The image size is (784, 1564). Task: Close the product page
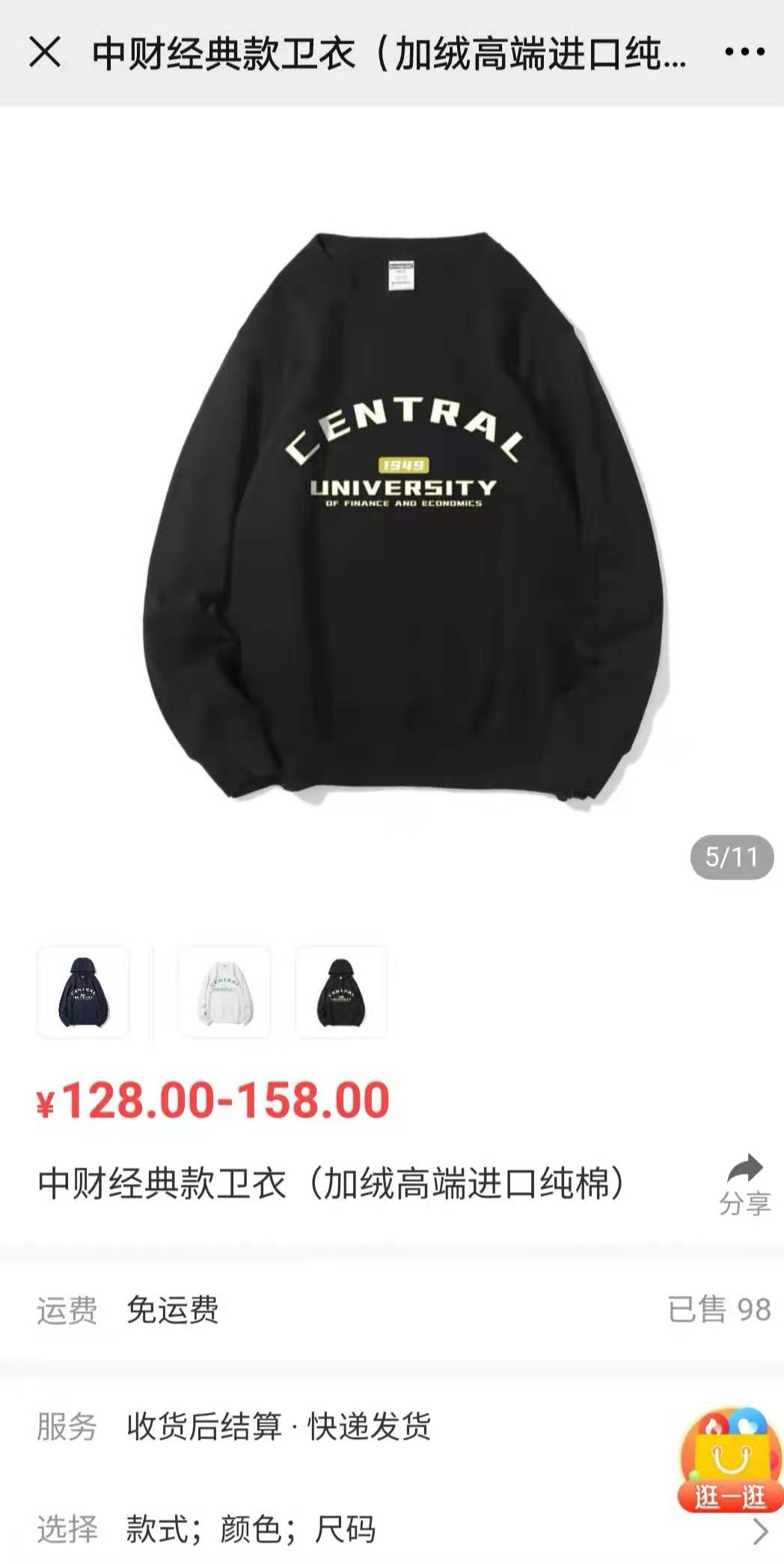[45, 53]
